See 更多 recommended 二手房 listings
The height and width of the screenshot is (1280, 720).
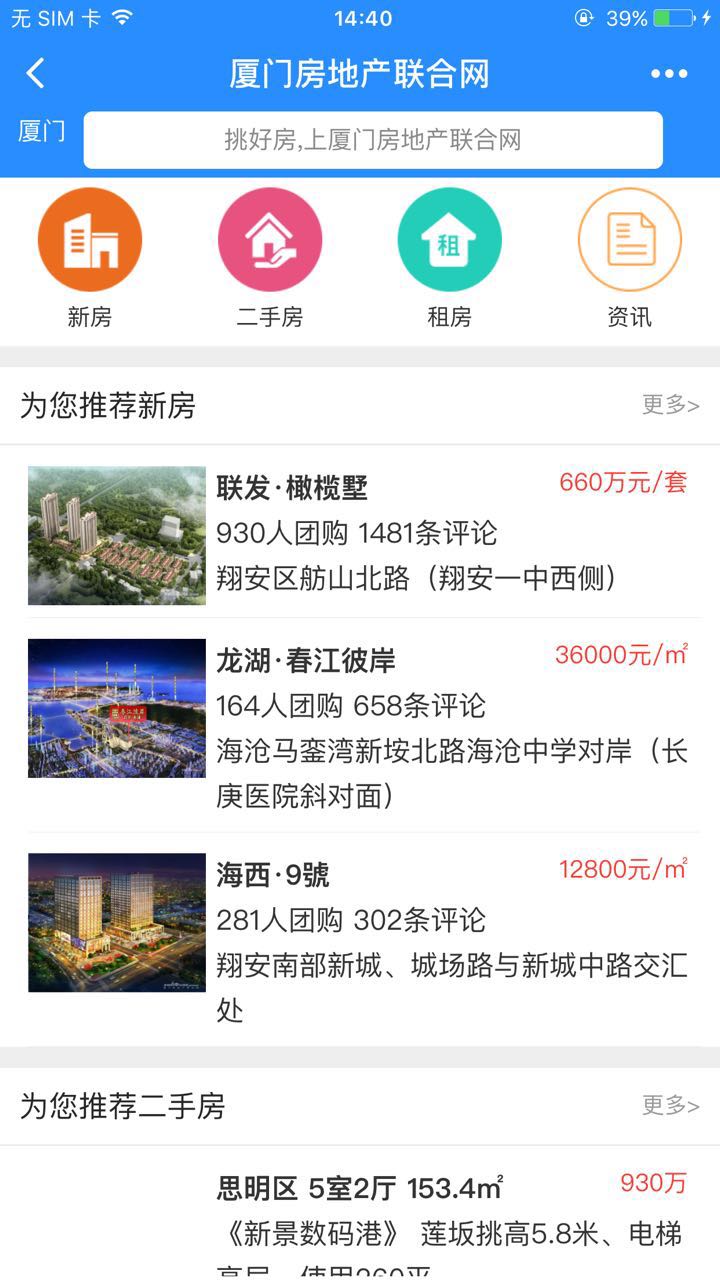coord(670,1105)
